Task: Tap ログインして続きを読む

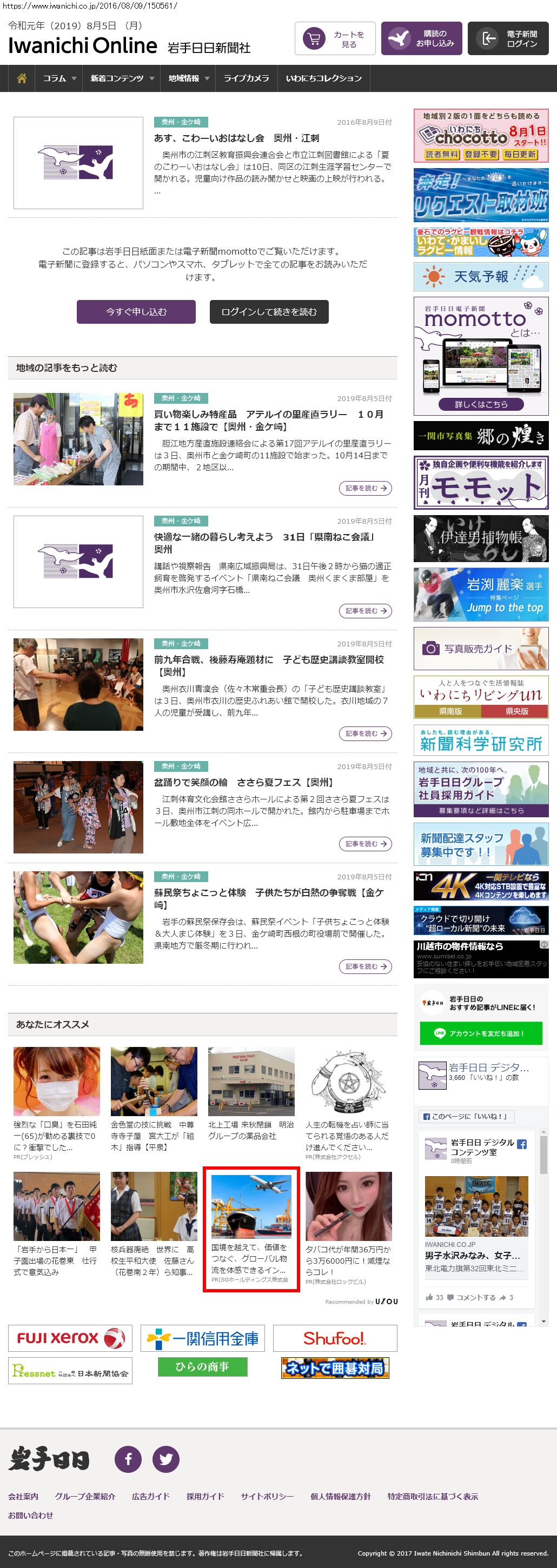Action: click(268, 312)
